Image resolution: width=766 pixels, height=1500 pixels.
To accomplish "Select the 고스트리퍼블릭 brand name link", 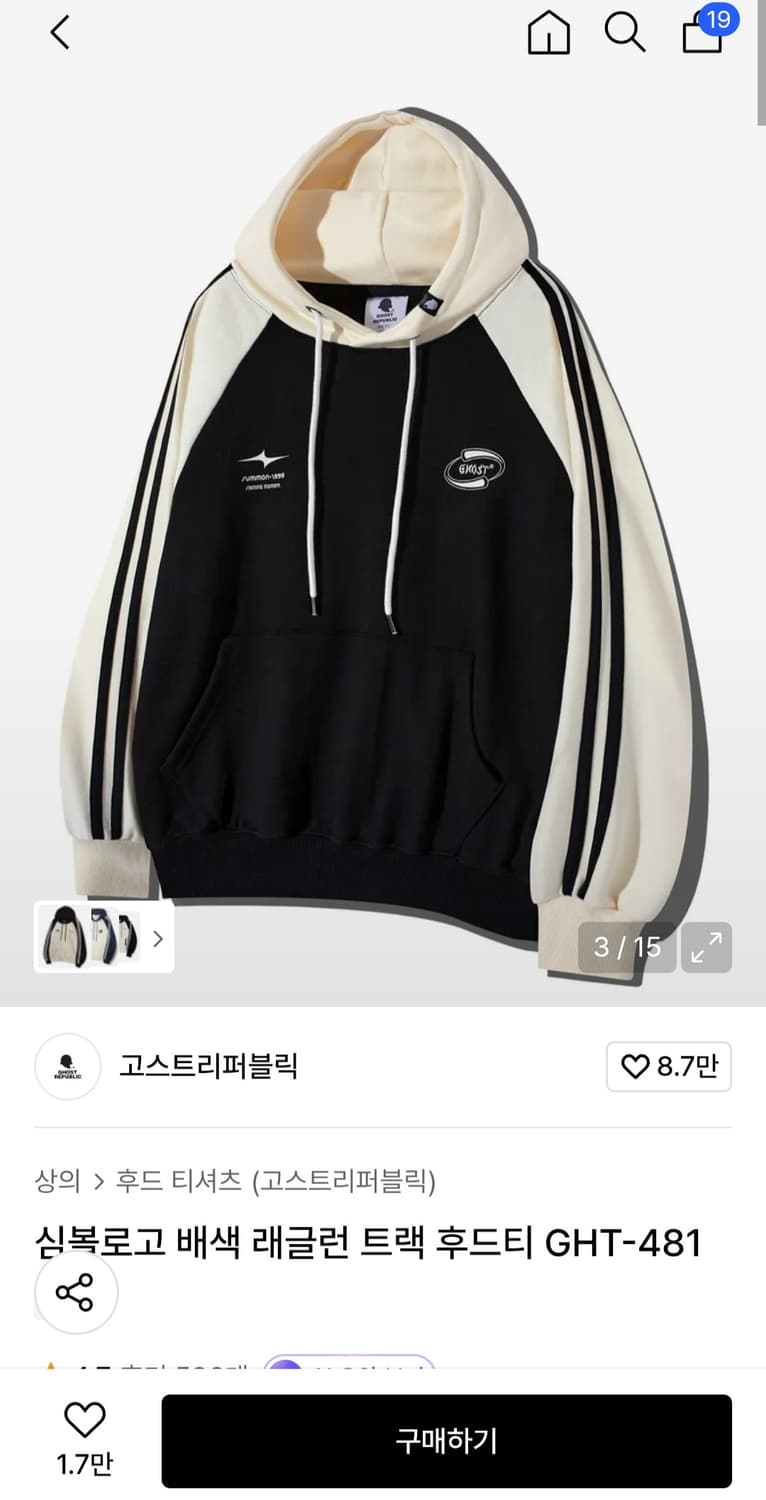I will pyautogui.click(x=206, y=1066).
